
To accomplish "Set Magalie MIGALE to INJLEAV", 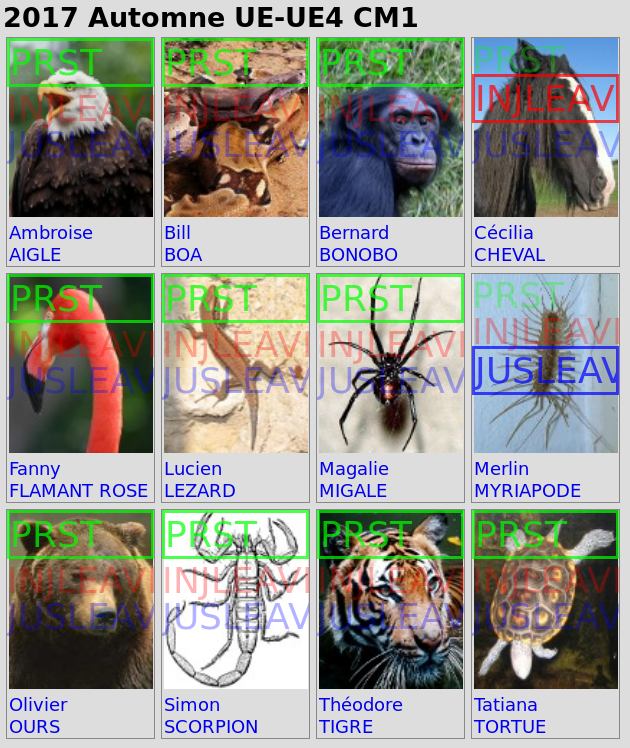I will pyautogui.click(x=390, y=342).
